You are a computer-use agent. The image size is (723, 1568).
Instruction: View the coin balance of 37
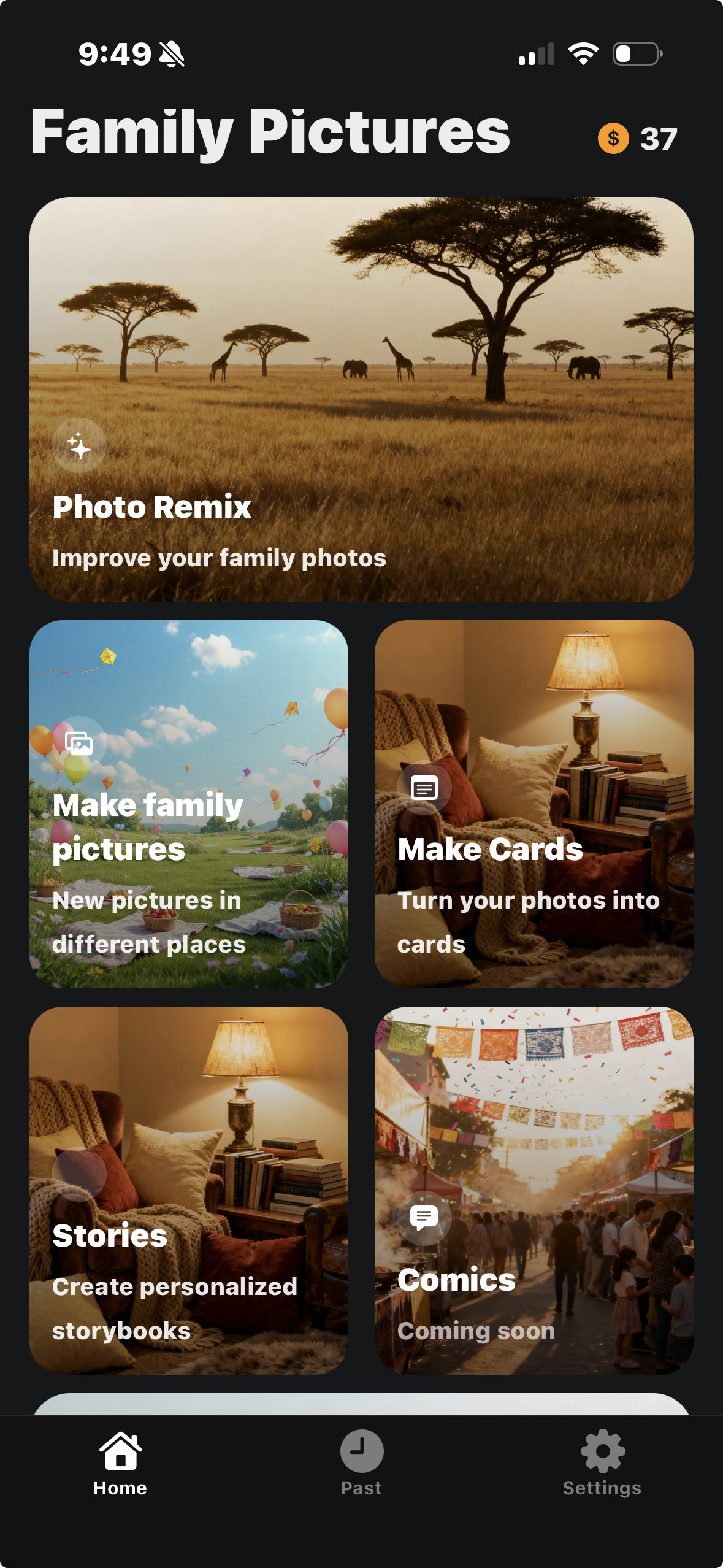[x=638, y=139]
